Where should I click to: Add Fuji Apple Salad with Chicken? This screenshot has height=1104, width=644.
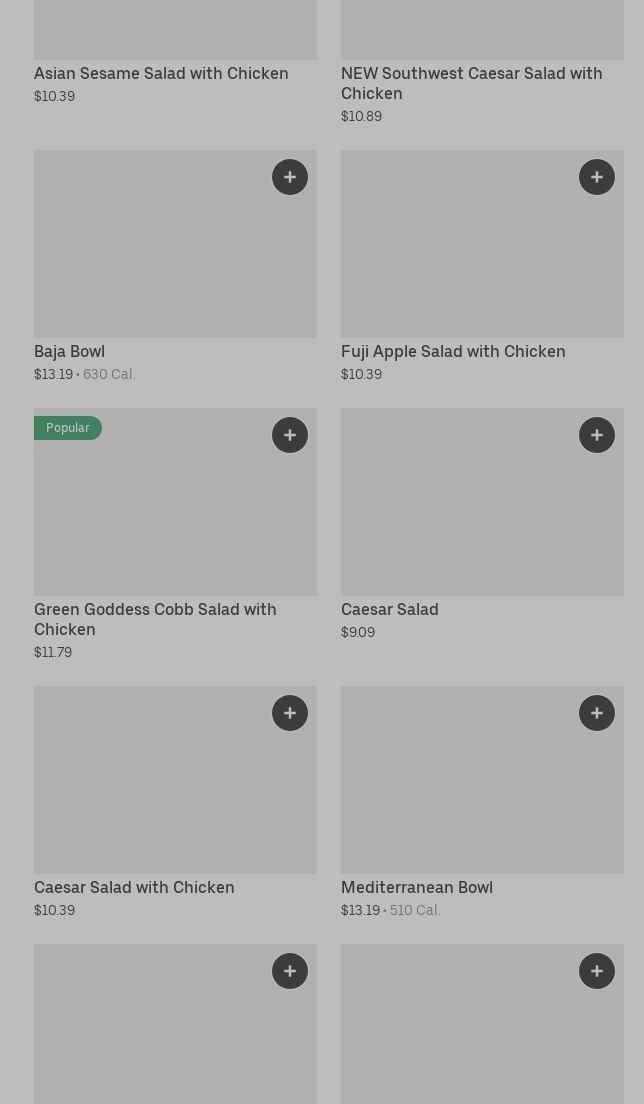pos(597,177)
